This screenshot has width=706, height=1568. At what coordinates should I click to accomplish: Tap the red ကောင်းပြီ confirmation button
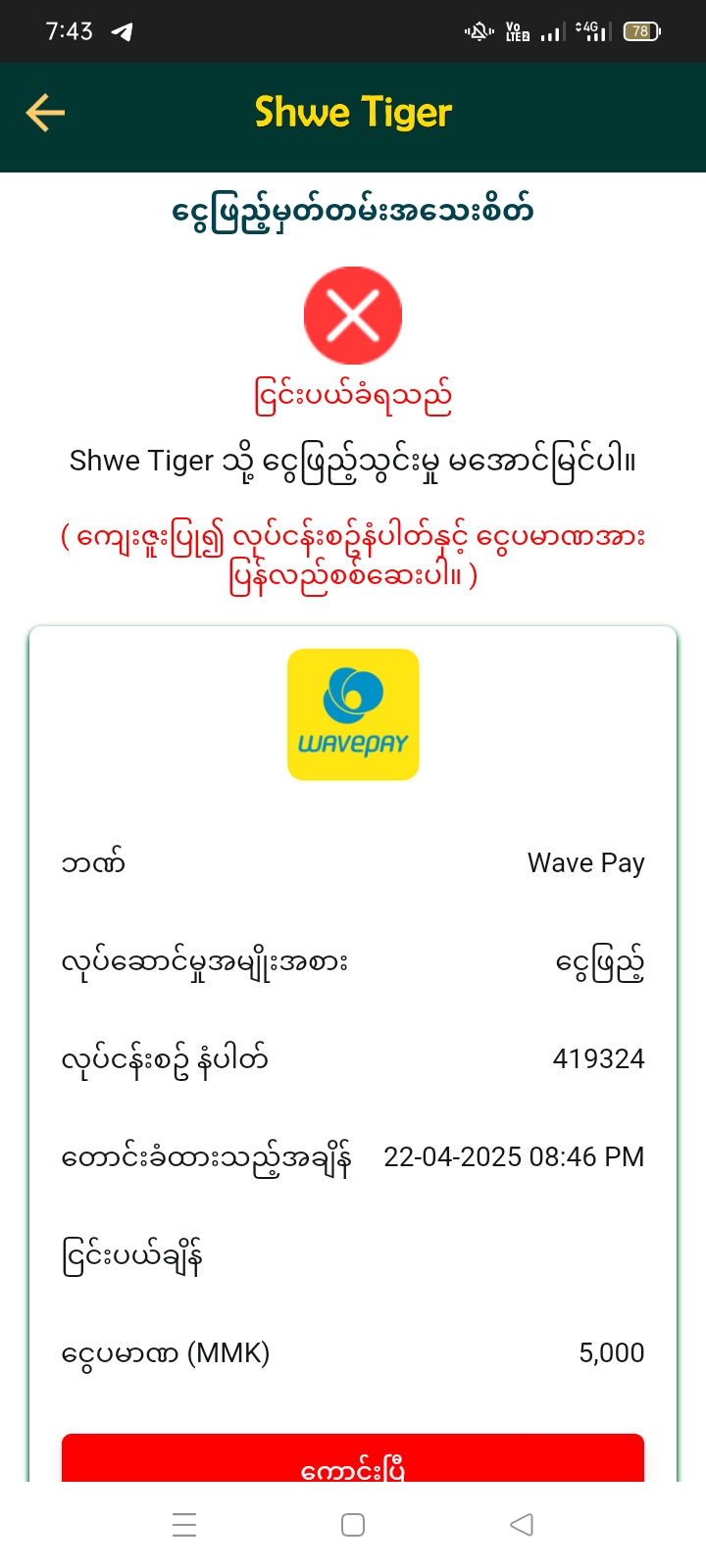[x=353, y=1460]
